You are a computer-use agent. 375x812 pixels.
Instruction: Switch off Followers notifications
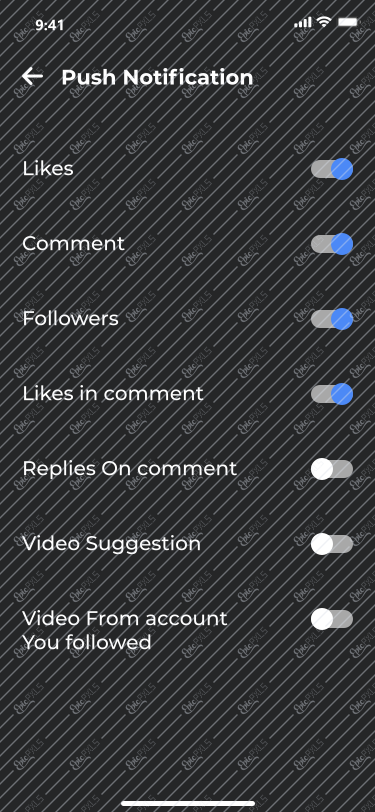332,319
